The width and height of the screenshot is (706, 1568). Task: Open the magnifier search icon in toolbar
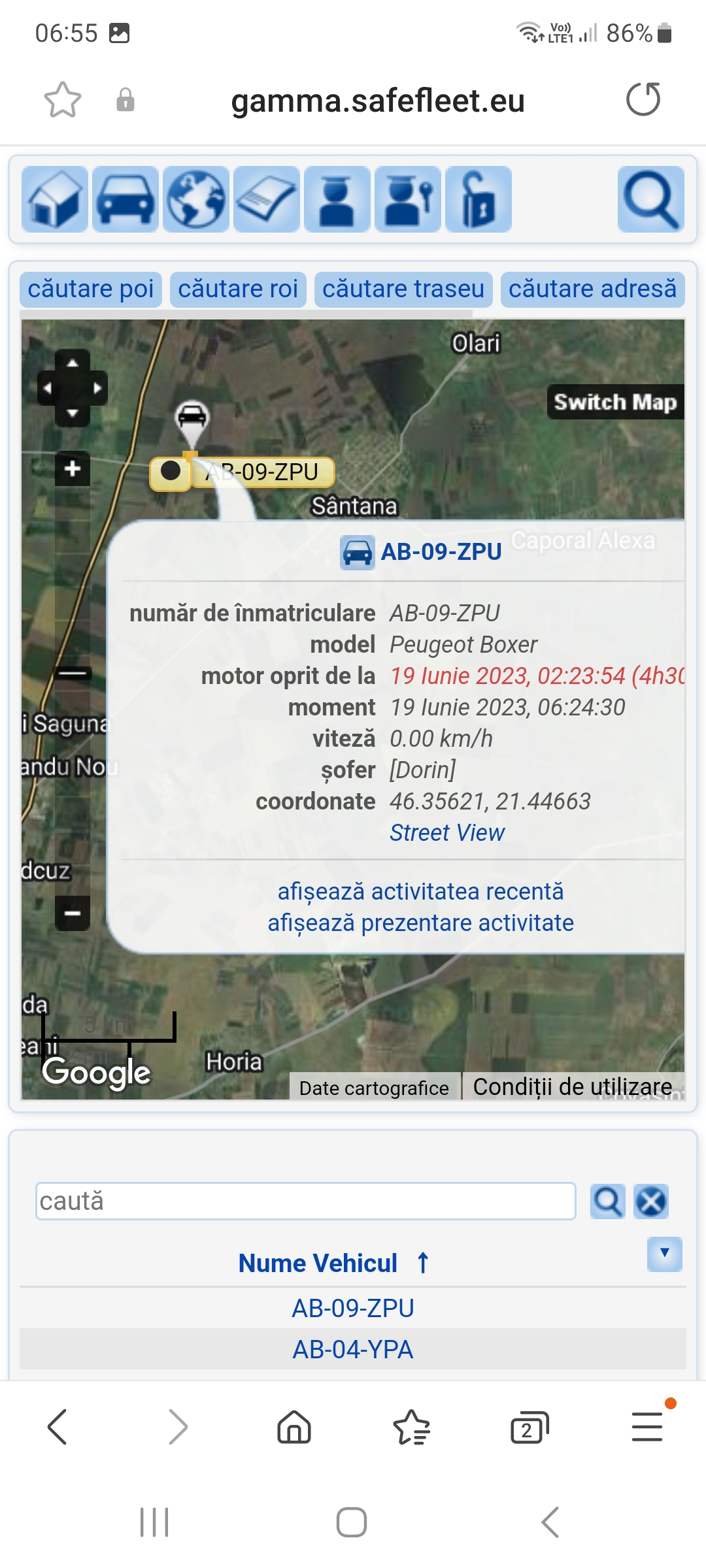(x=650, y=199)
